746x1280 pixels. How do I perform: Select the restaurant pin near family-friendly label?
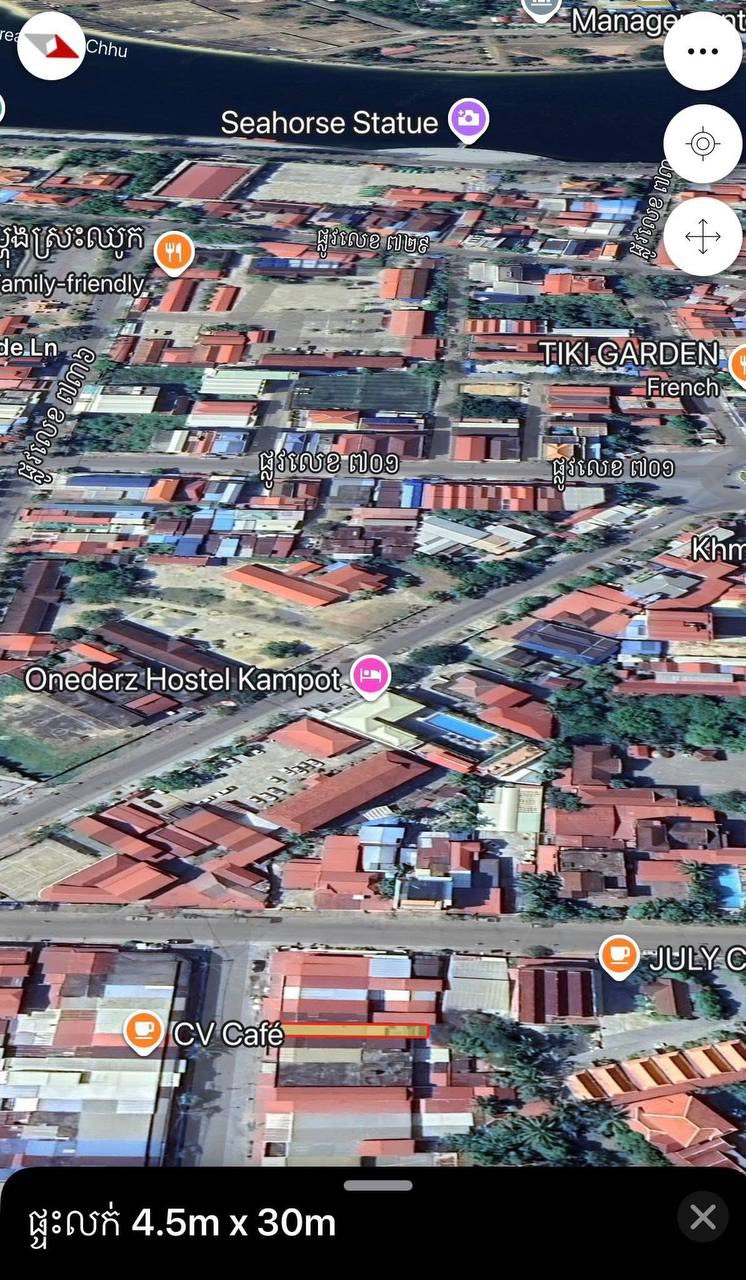172,253
